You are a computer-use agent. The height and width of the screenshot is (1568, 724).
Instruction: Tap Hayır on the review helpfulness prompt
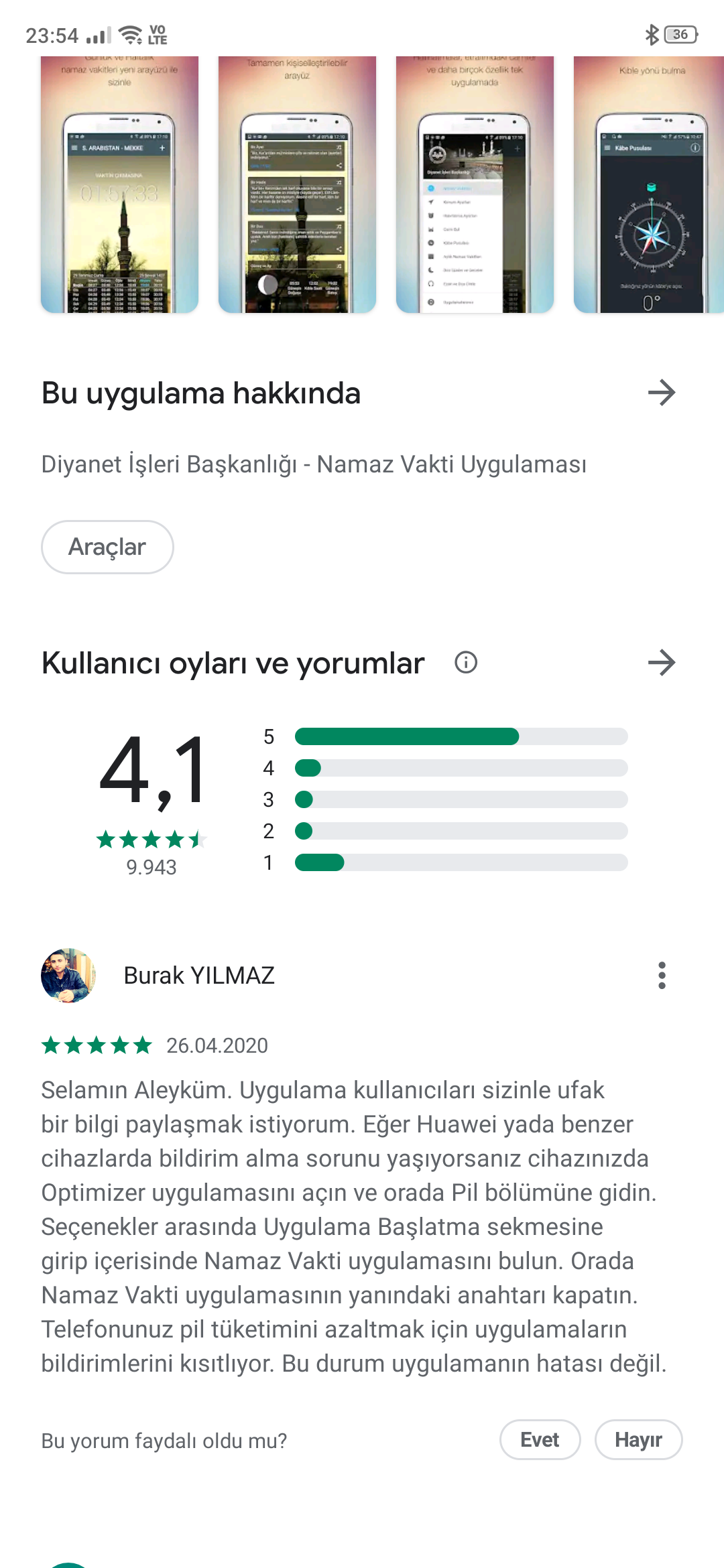pyautogui.click(x=638, y=1439)
